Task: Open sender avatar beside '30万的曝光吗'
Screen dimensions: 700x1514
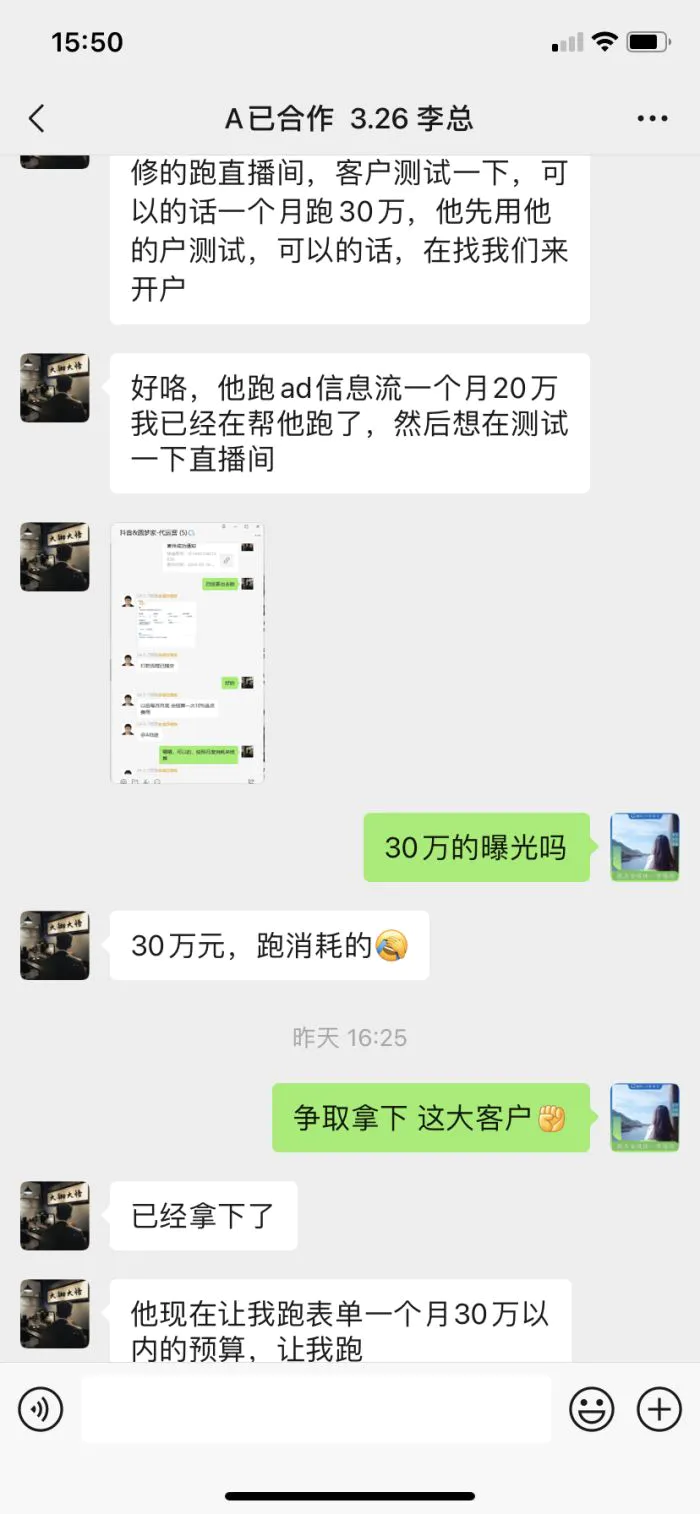Action: (x=645, y=847)
